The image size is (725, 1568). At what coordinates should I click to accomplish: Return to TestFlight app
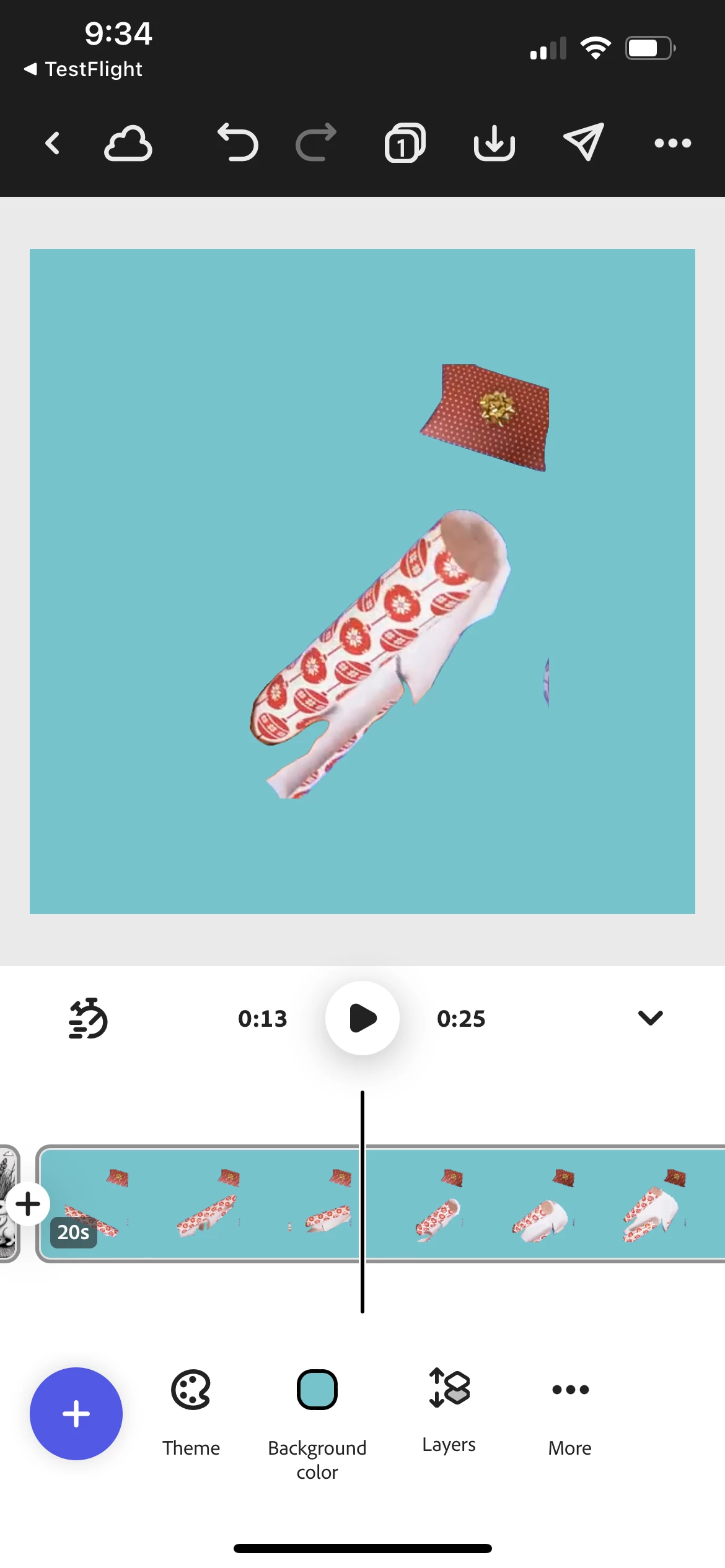[x=83, y=69]
